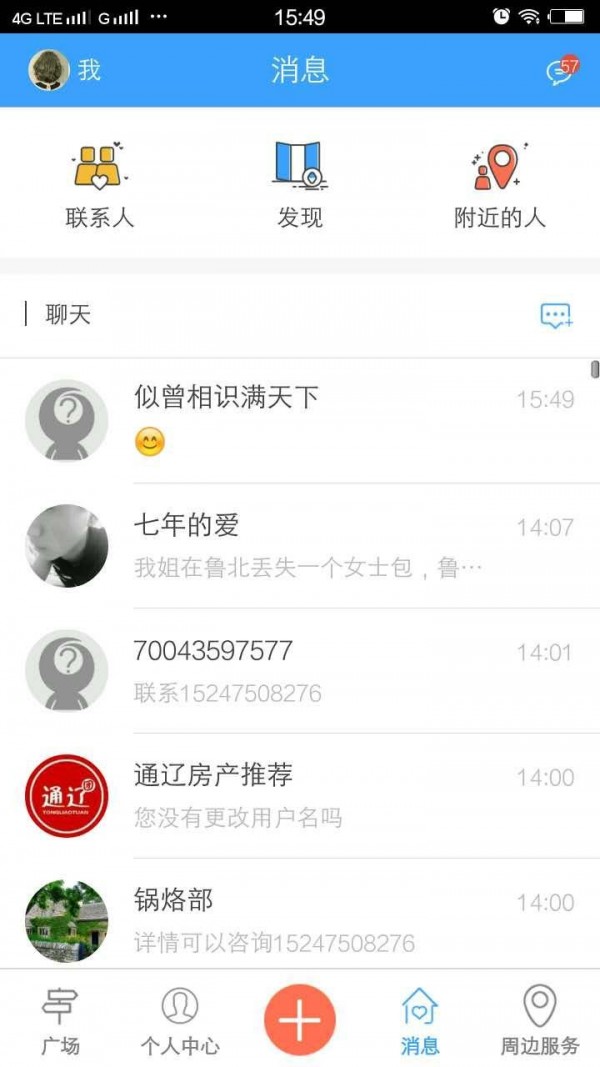Switch to the 周边服务 tab

[x=540, y=1020]
